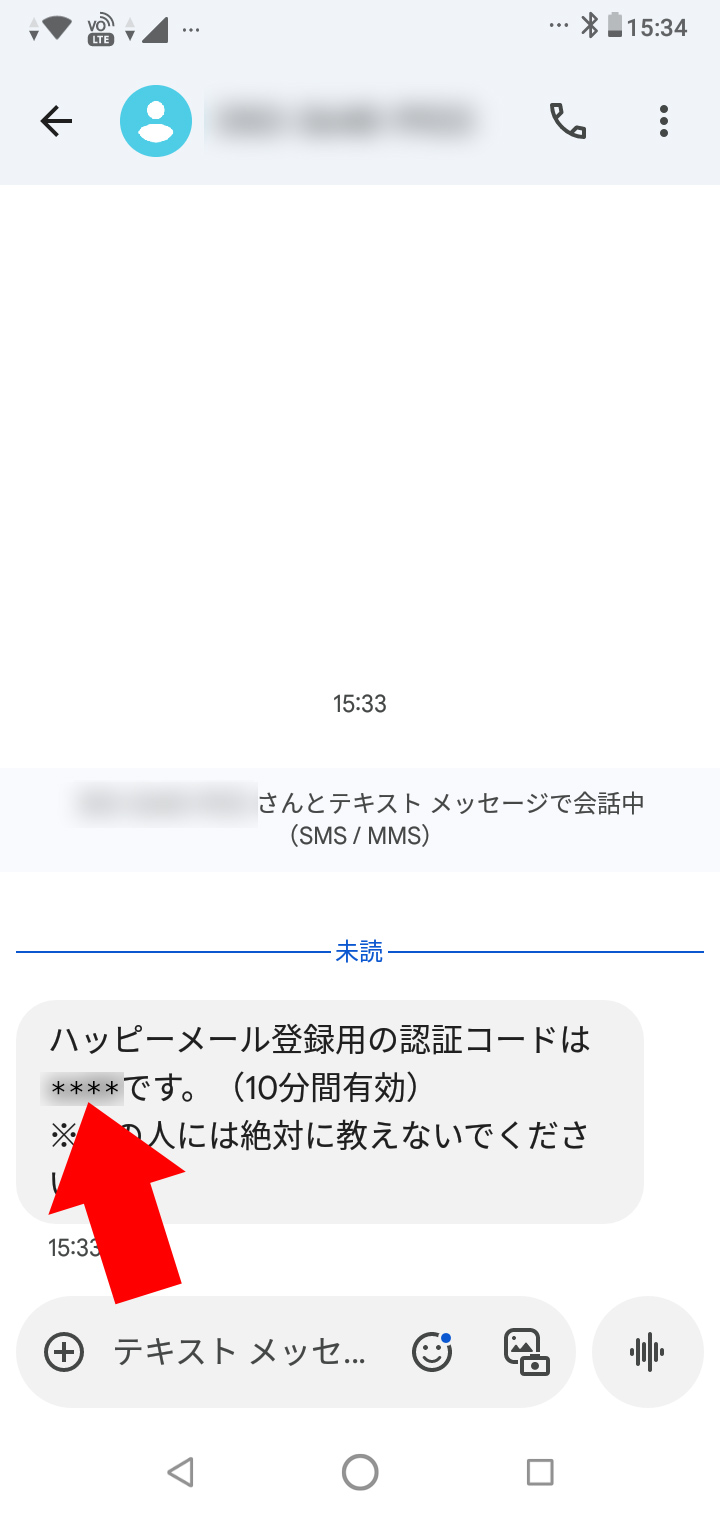The height and width of the screenshot is (1520, 720).
Task: Open the emoji picker
Action: point(432,1352)
